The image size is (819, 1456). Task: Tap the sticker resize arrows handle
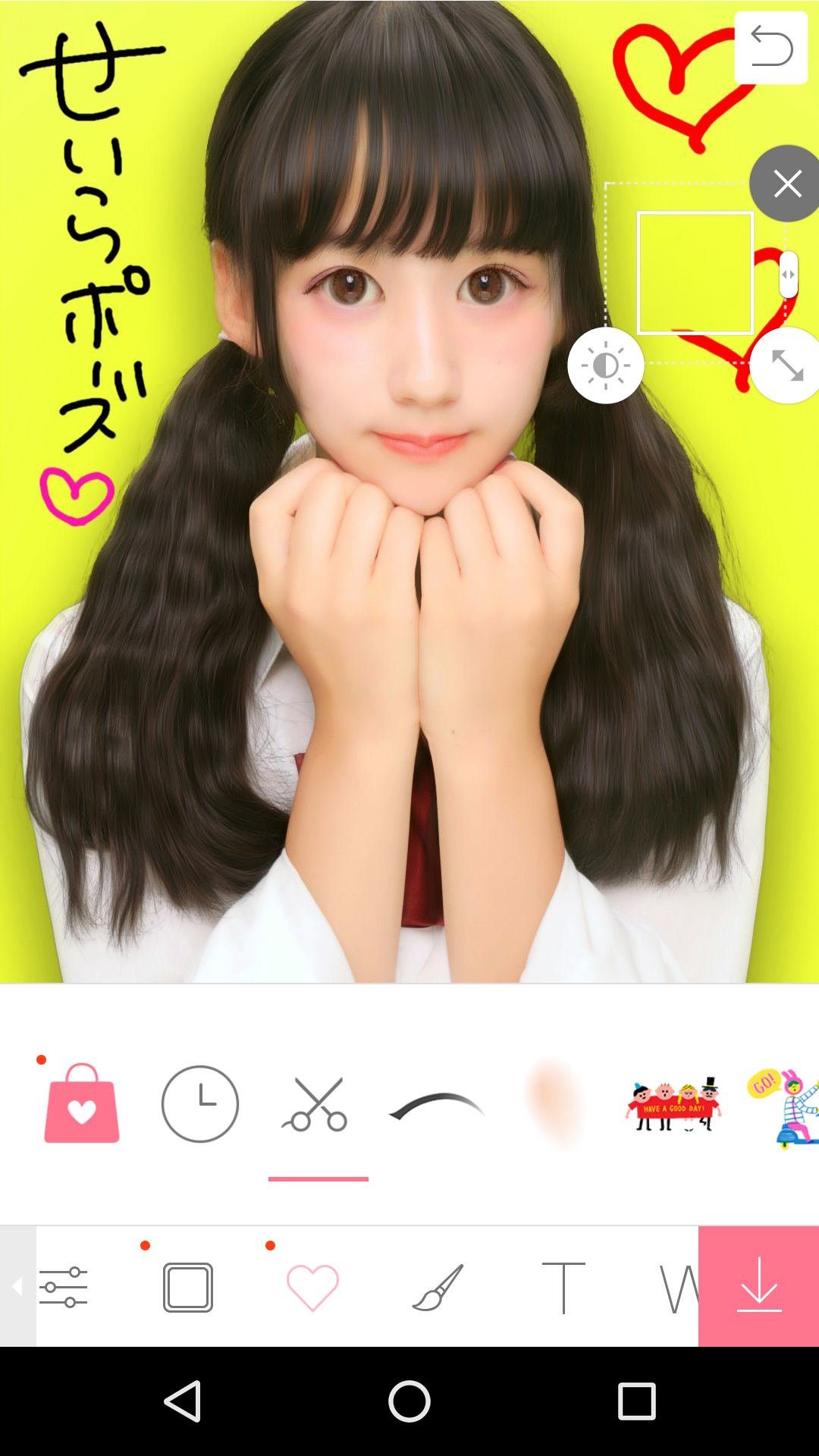pos(786,366)
